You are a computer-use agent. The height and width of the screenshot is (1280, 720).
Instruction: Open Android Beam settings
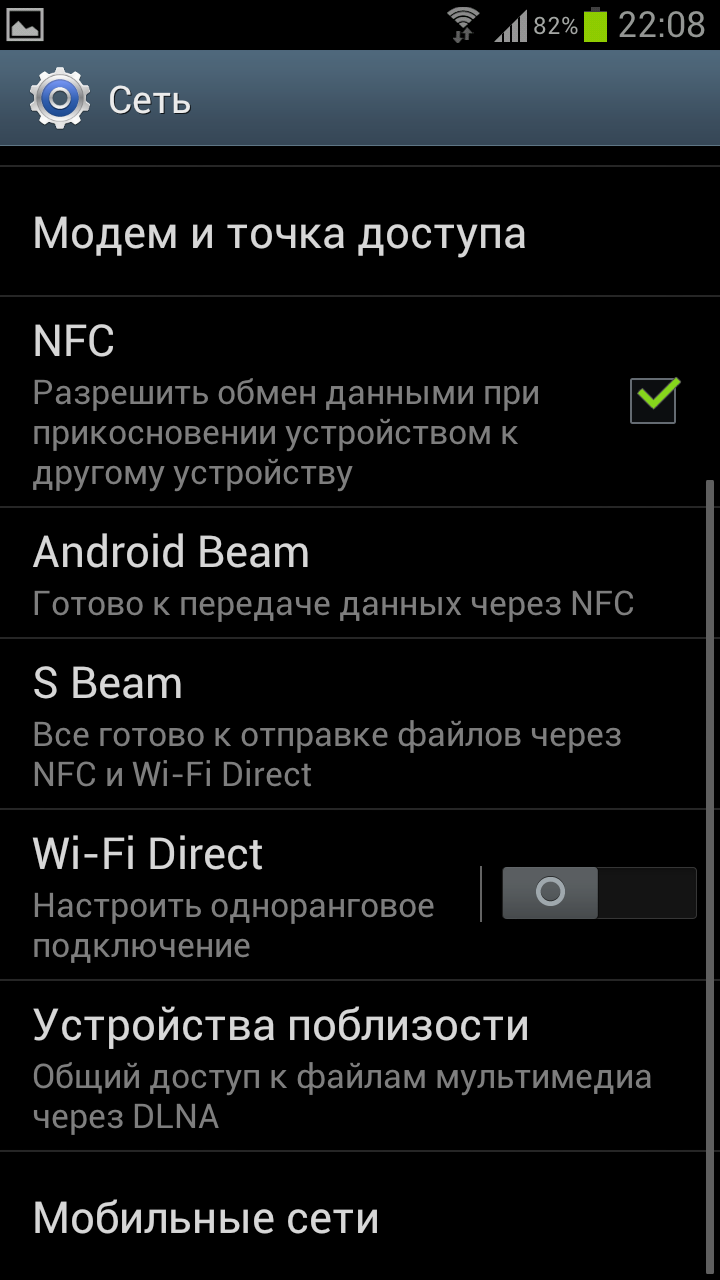(x=333, y=573)
